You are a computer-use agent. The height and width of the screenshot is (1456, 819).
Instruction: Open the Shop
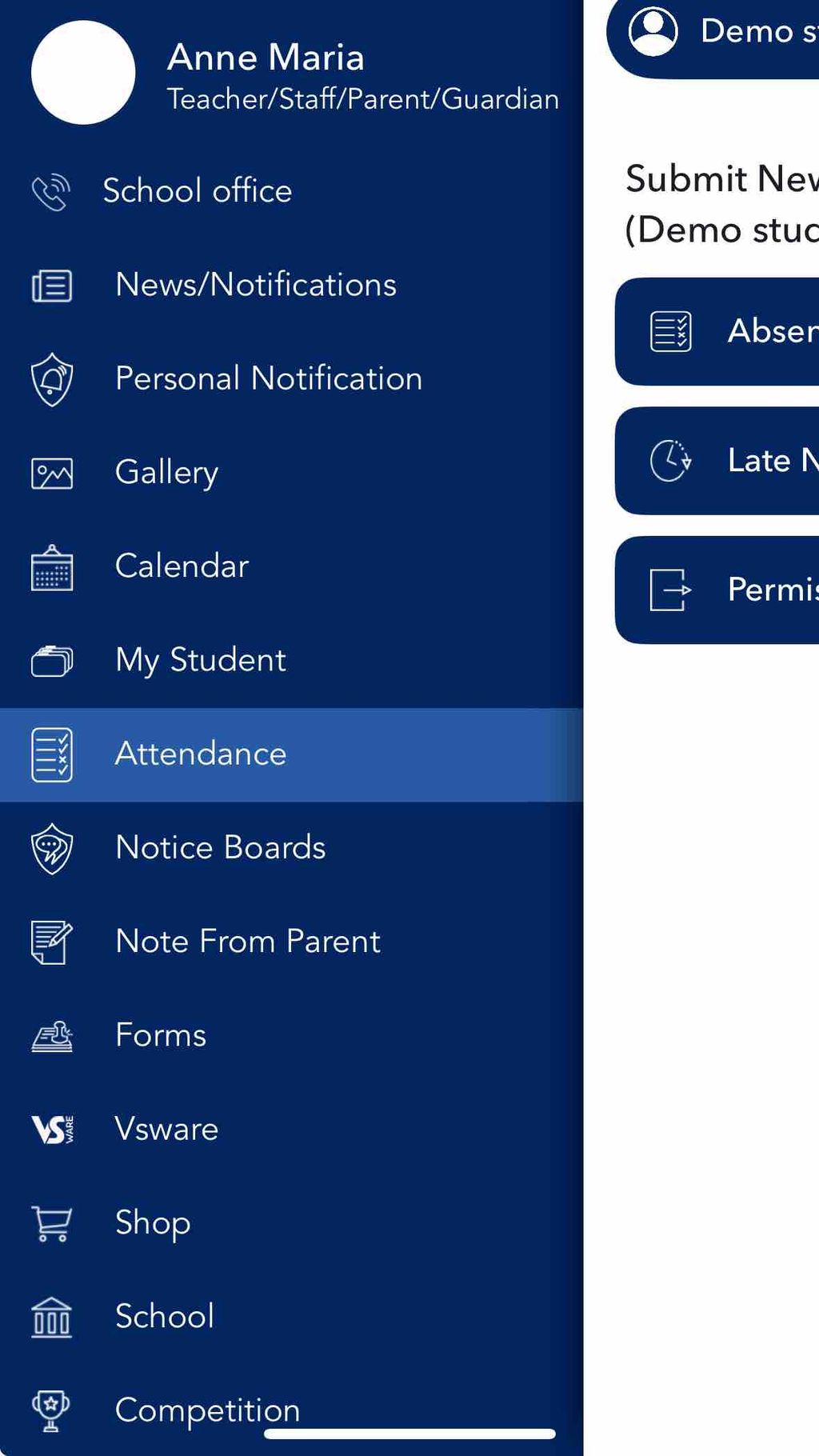(x=153, y=1222)
